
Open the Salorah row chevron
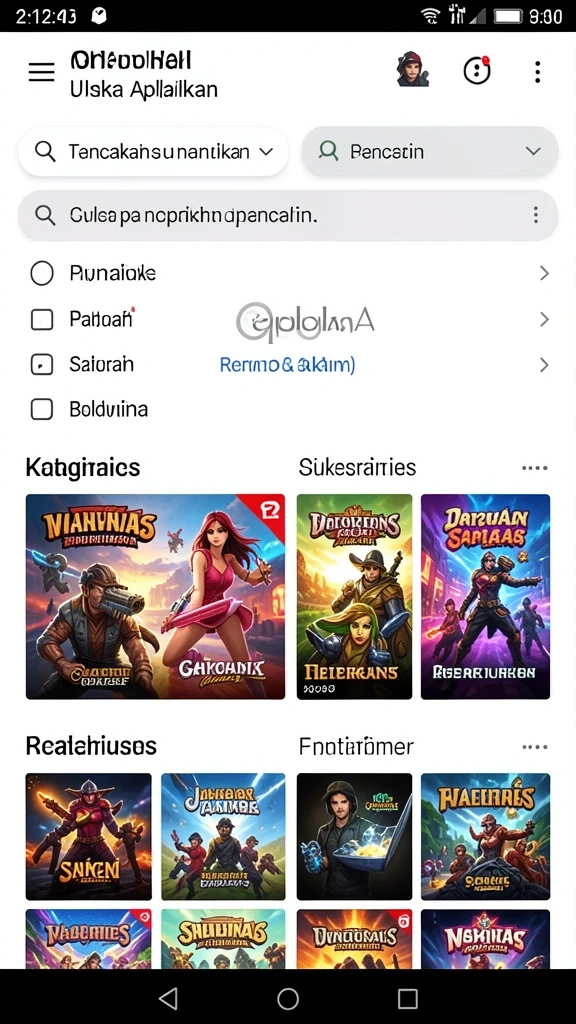pyautogui.click(x=544, y=364)
